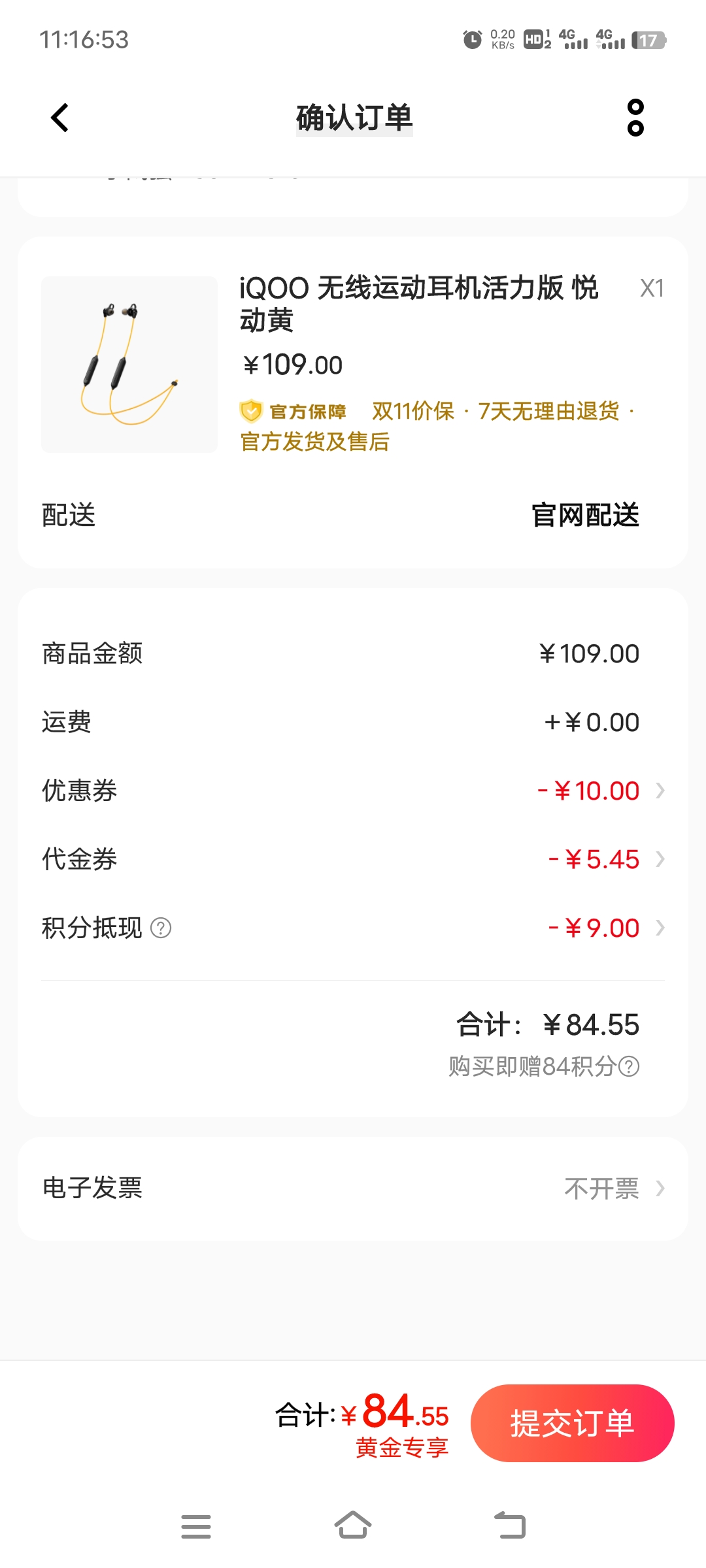
Task: Show help for 积分抵现 question mark
Action: point(161,928)
